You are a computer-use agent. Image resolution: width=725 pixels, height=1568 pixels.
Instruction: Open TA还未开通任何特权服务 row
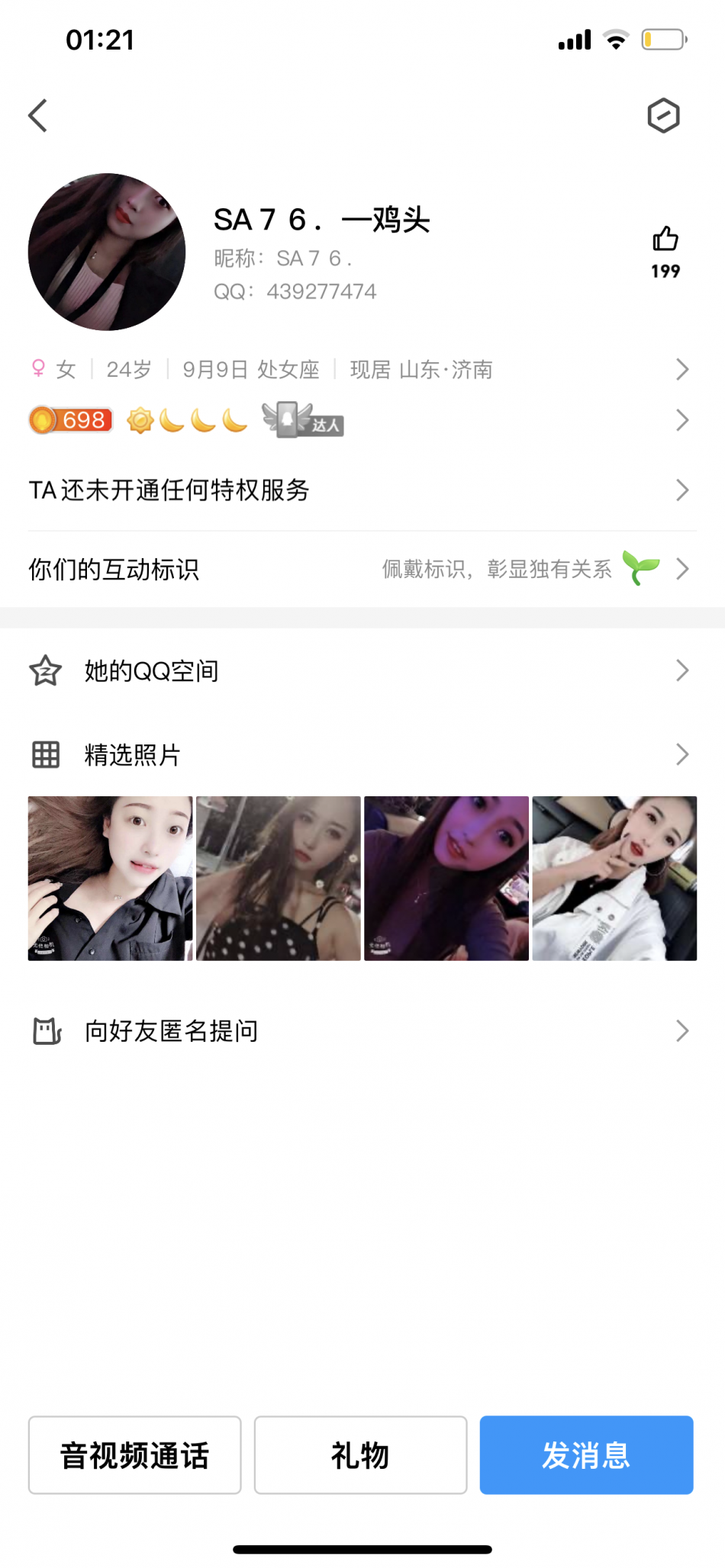(359, 490)
